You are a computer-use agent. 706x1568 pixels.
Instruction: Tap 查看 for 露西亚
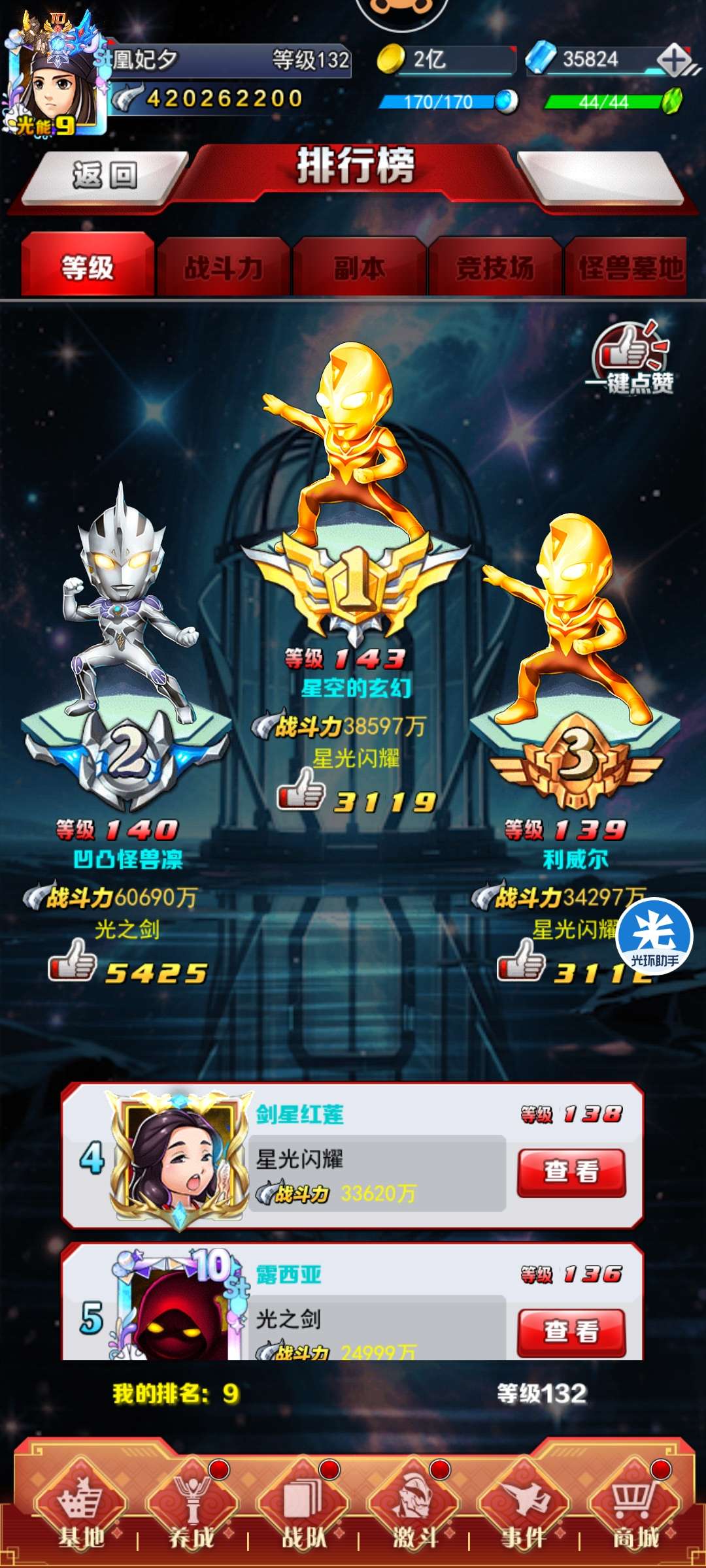[571, 1331]
